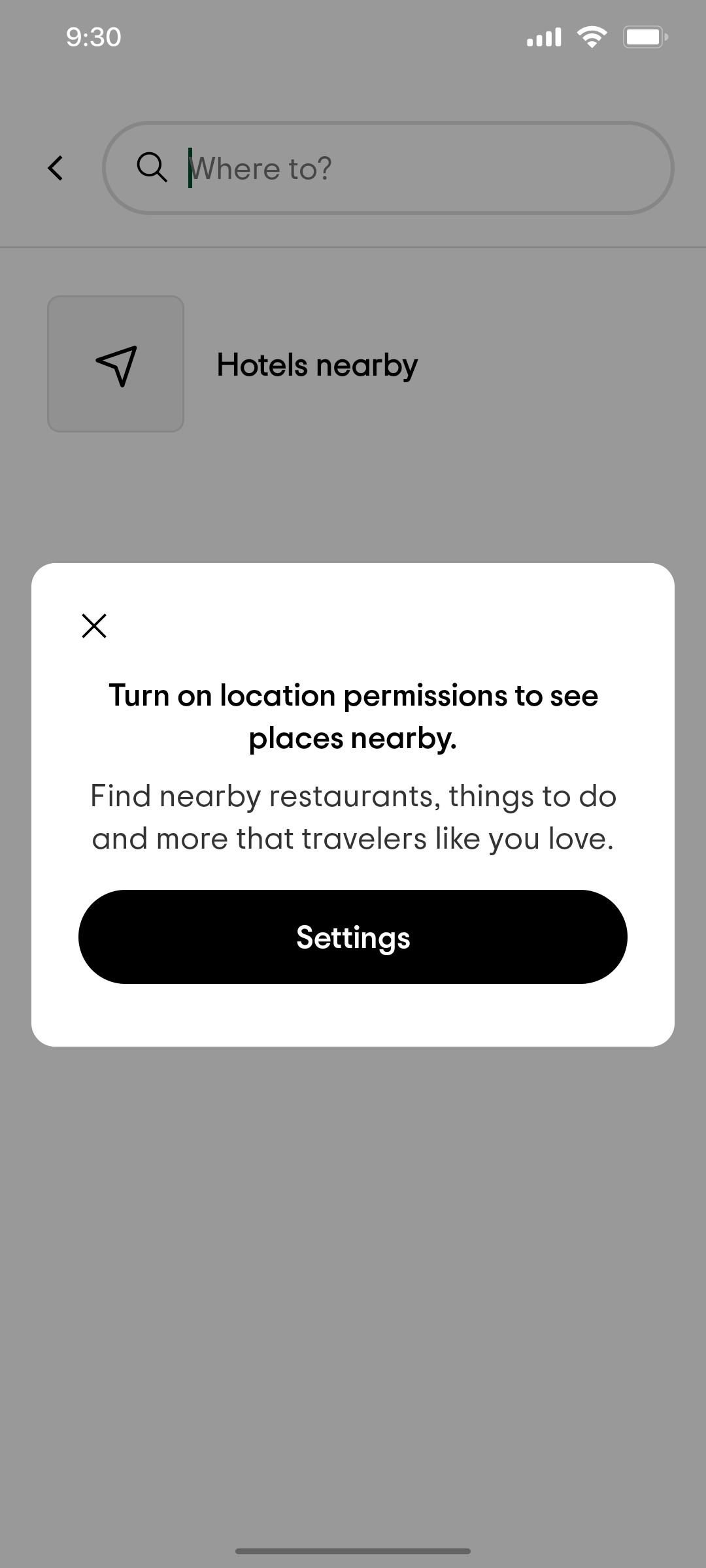Select the Wi-Fi status icon
Viewport: 706px width, 1568px height.
[x=592, y=36]
